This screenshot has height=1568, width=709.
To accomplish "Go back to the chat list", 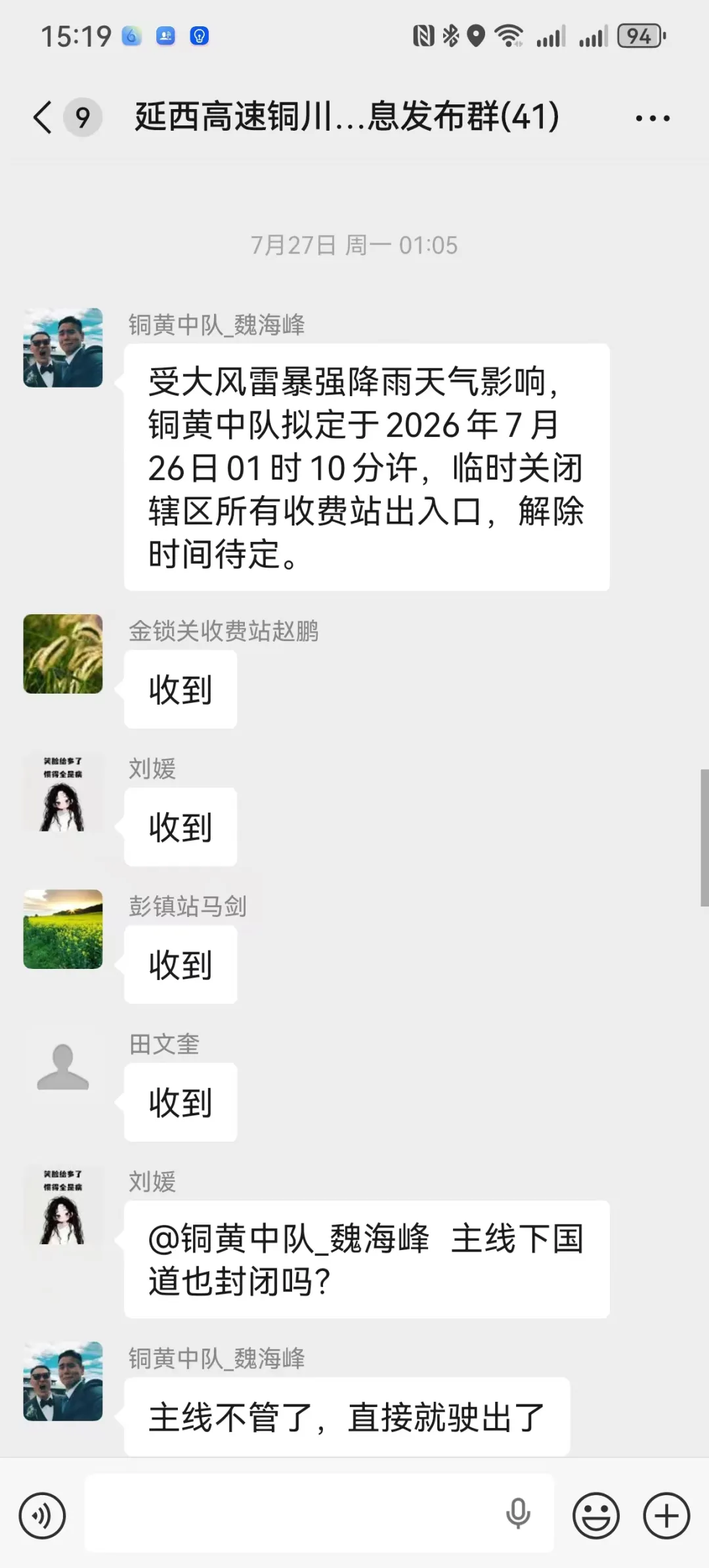I will pos(43,118).
